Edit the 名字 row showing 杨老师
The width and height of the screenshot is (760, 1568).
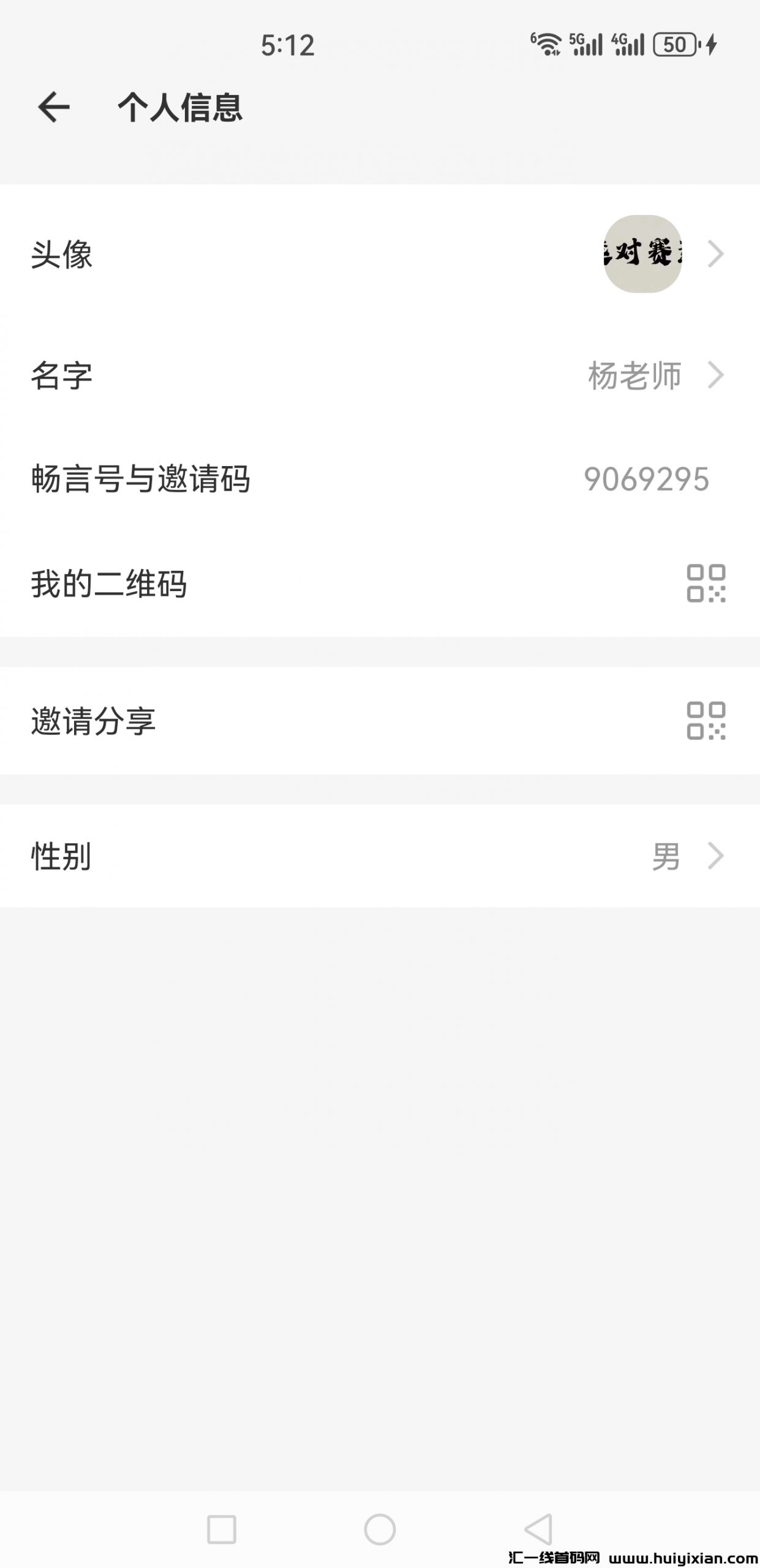tap(380, 375)
